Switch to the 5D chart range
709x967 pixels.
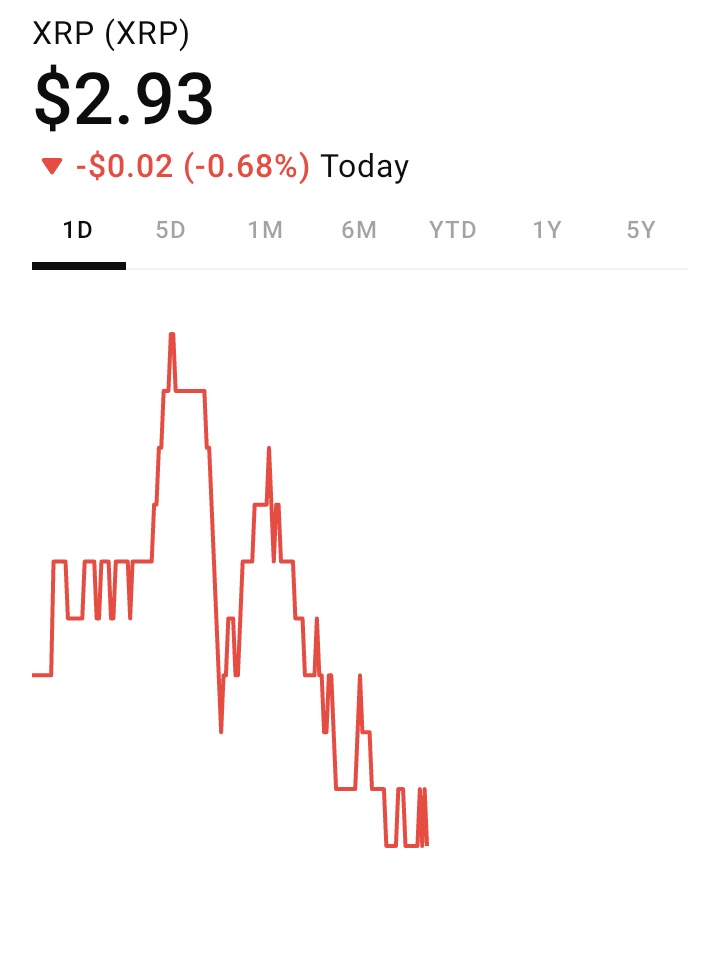coord(171,231)
